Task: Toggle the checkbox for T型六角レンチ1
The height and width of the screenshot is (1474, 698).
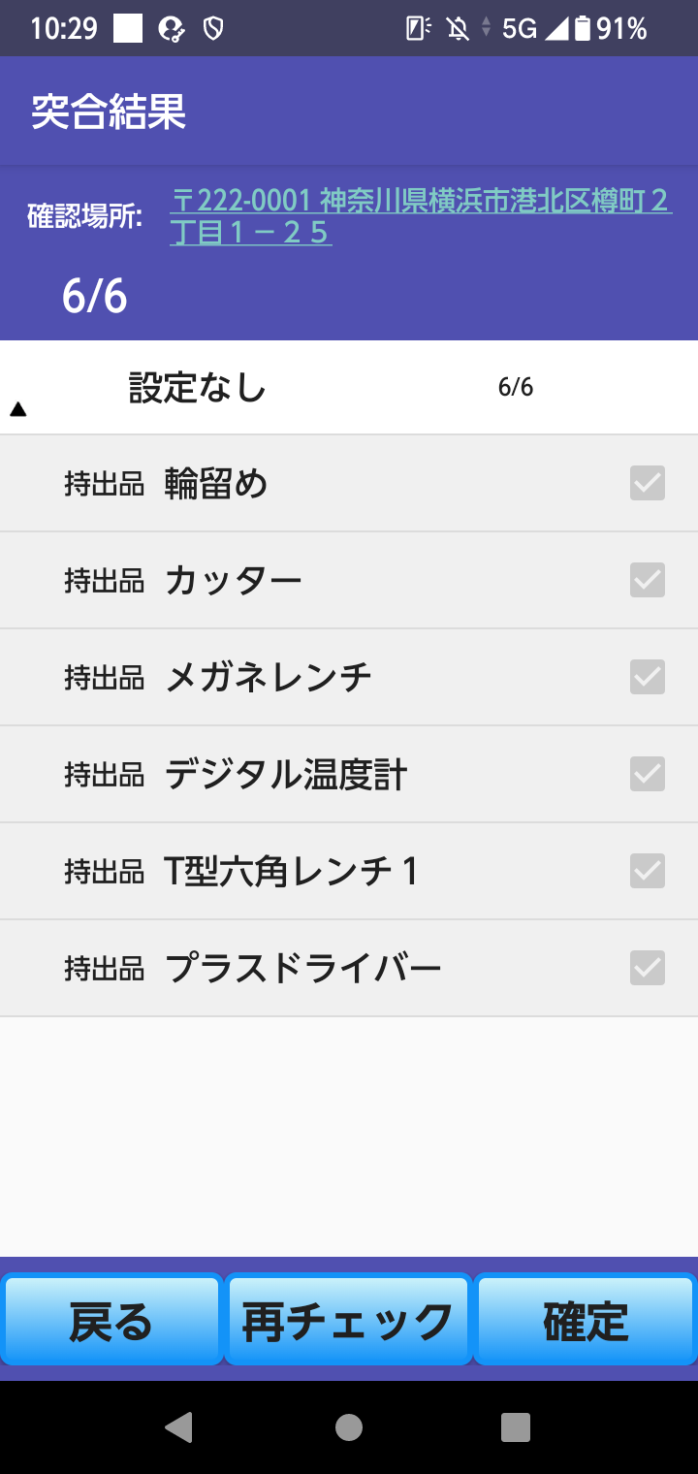Action: coord(647,871)
